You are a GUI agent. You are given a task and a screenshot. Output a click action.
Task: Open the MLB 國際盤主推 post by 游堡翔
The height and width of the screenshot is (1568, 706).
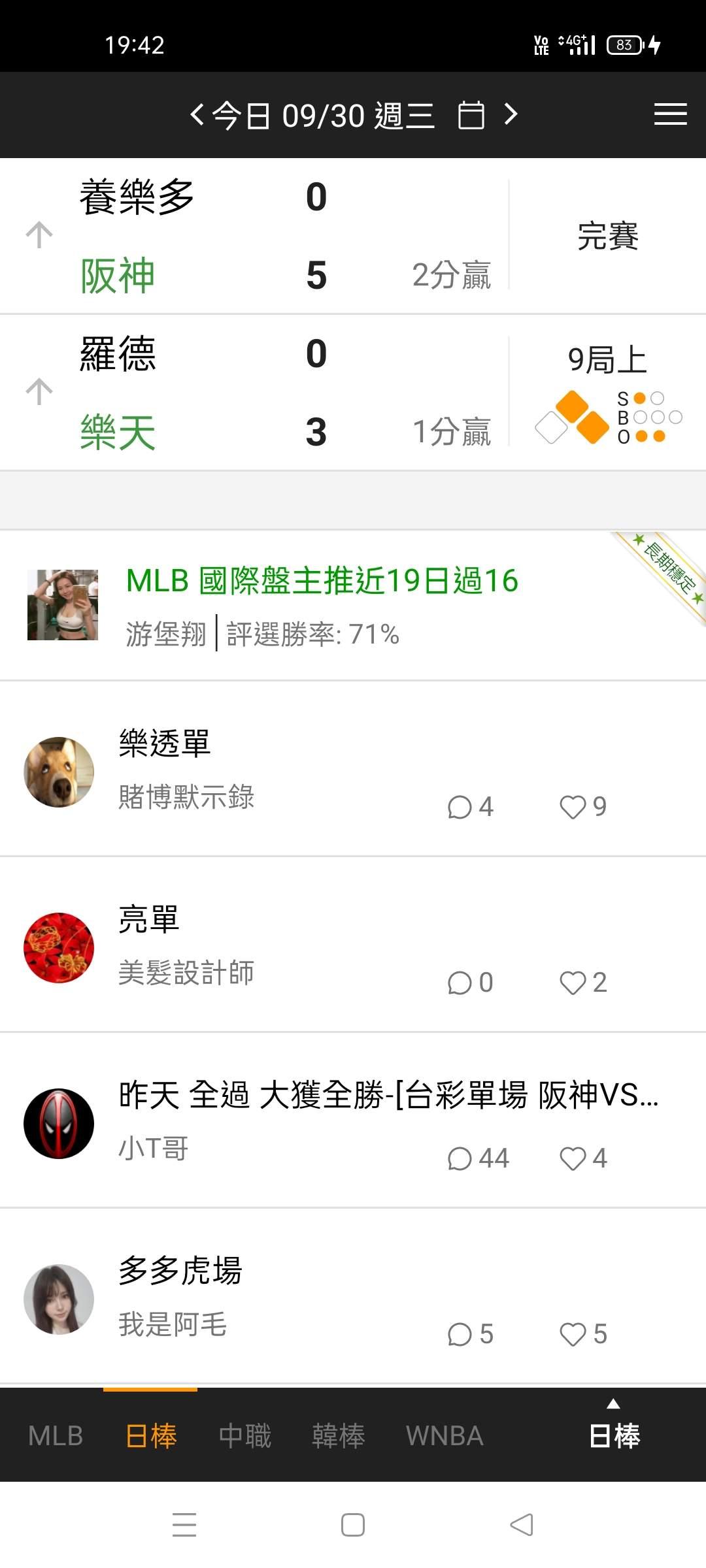point(353,606)
